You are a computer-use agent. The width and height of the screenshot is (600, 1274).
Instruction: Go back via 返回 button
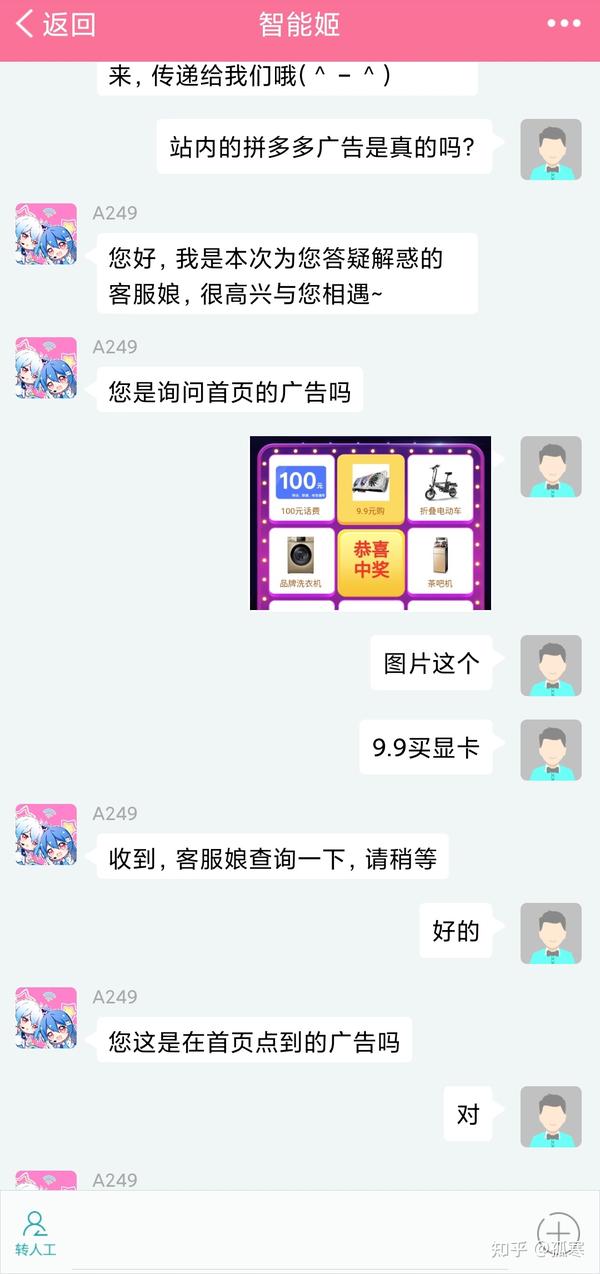(55, 24)
